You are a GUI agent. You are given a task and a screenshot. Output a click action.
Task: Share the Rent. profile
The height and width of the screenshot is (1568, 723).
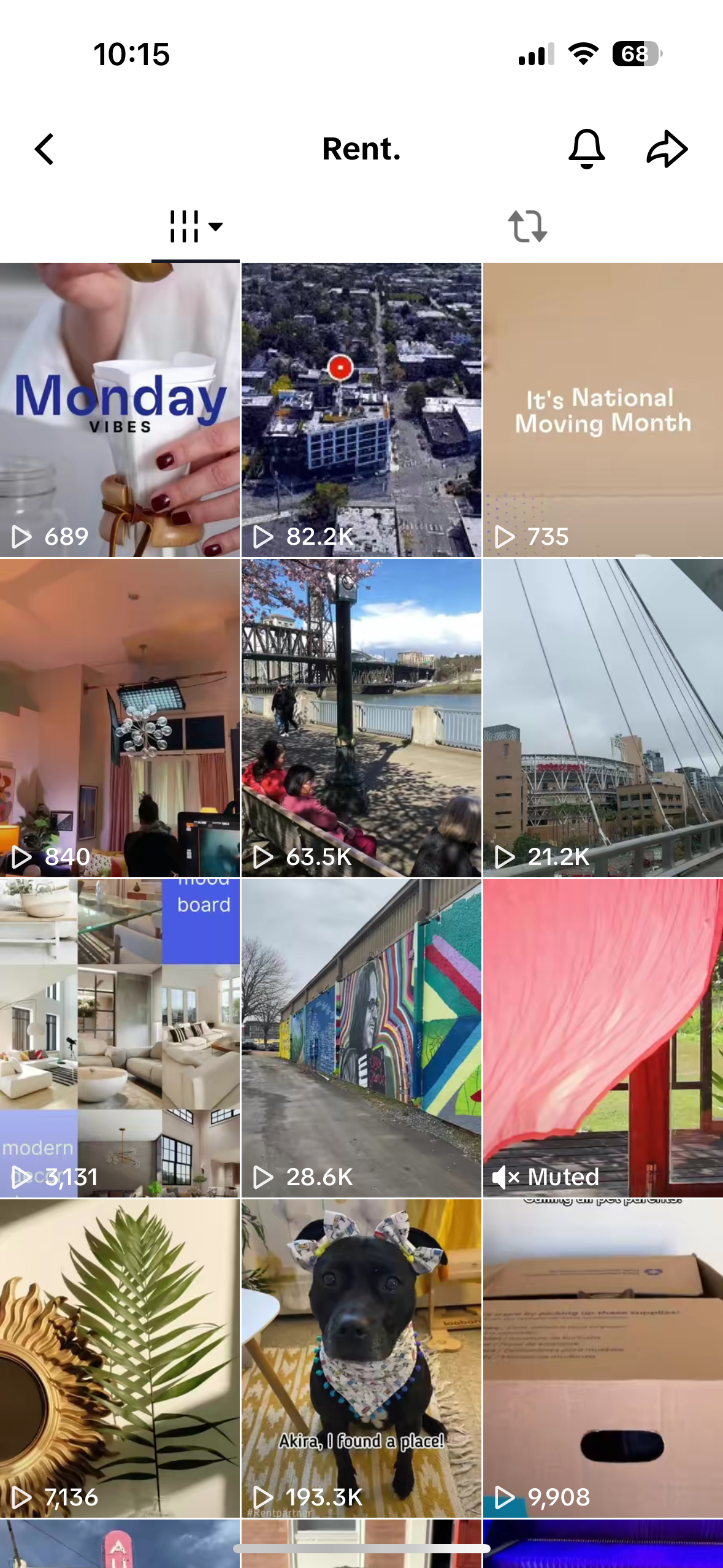[x=667, y=149]
